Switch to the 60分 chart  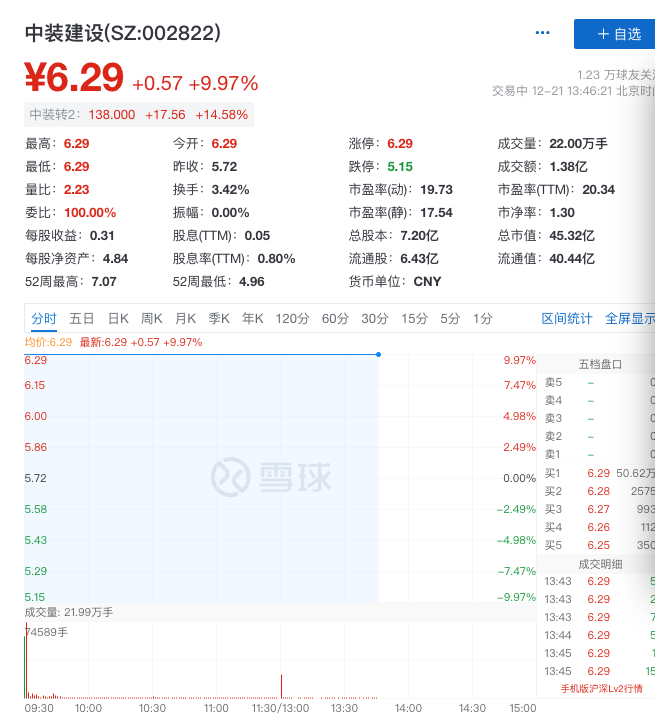point(335,319)
